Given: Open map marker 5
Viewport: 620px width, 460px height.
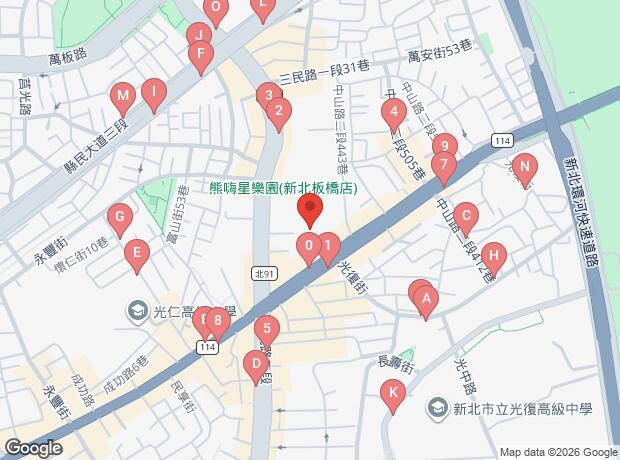Looking at the screenshot, I should click(x=265, y=327).
